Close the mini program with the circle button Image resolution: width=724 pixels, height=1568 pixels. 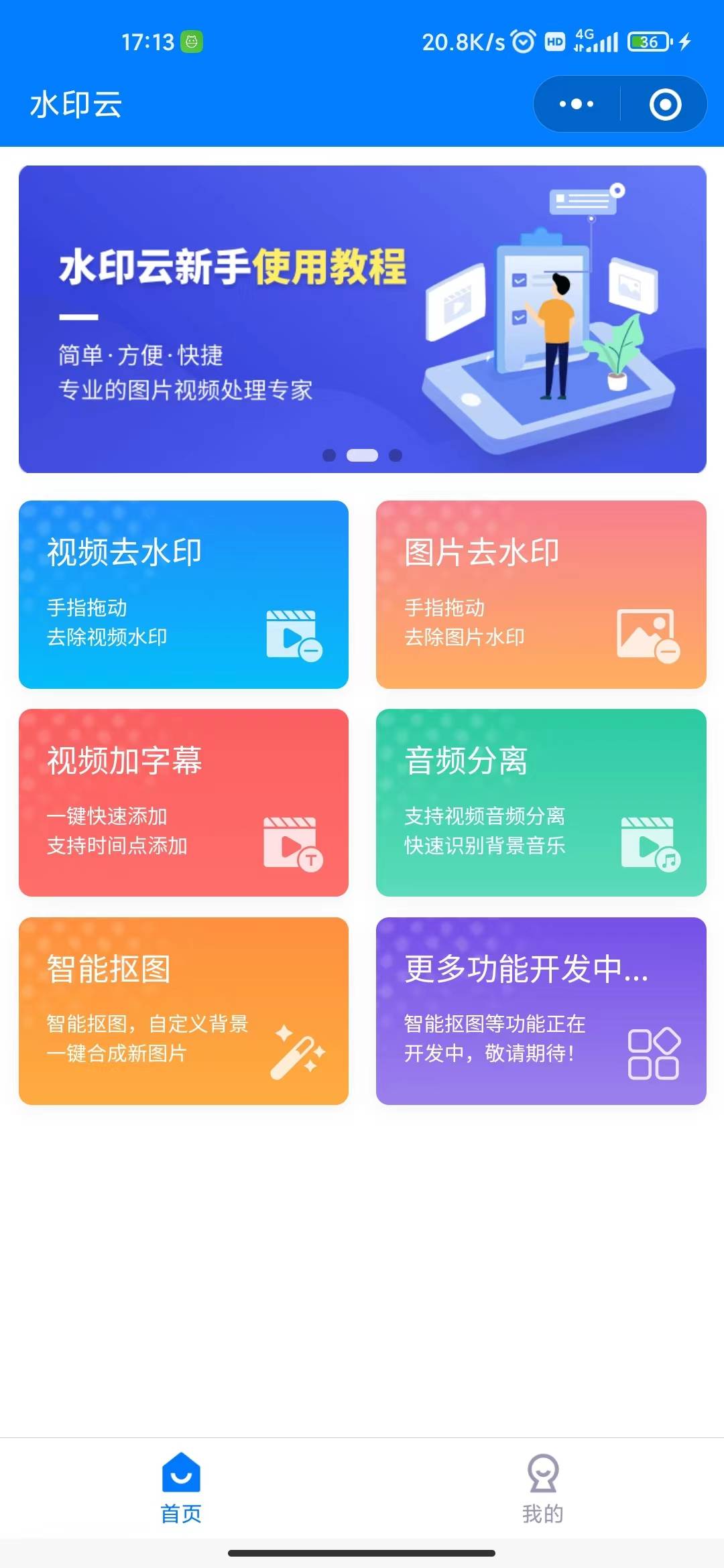click(x=665, y=104)
